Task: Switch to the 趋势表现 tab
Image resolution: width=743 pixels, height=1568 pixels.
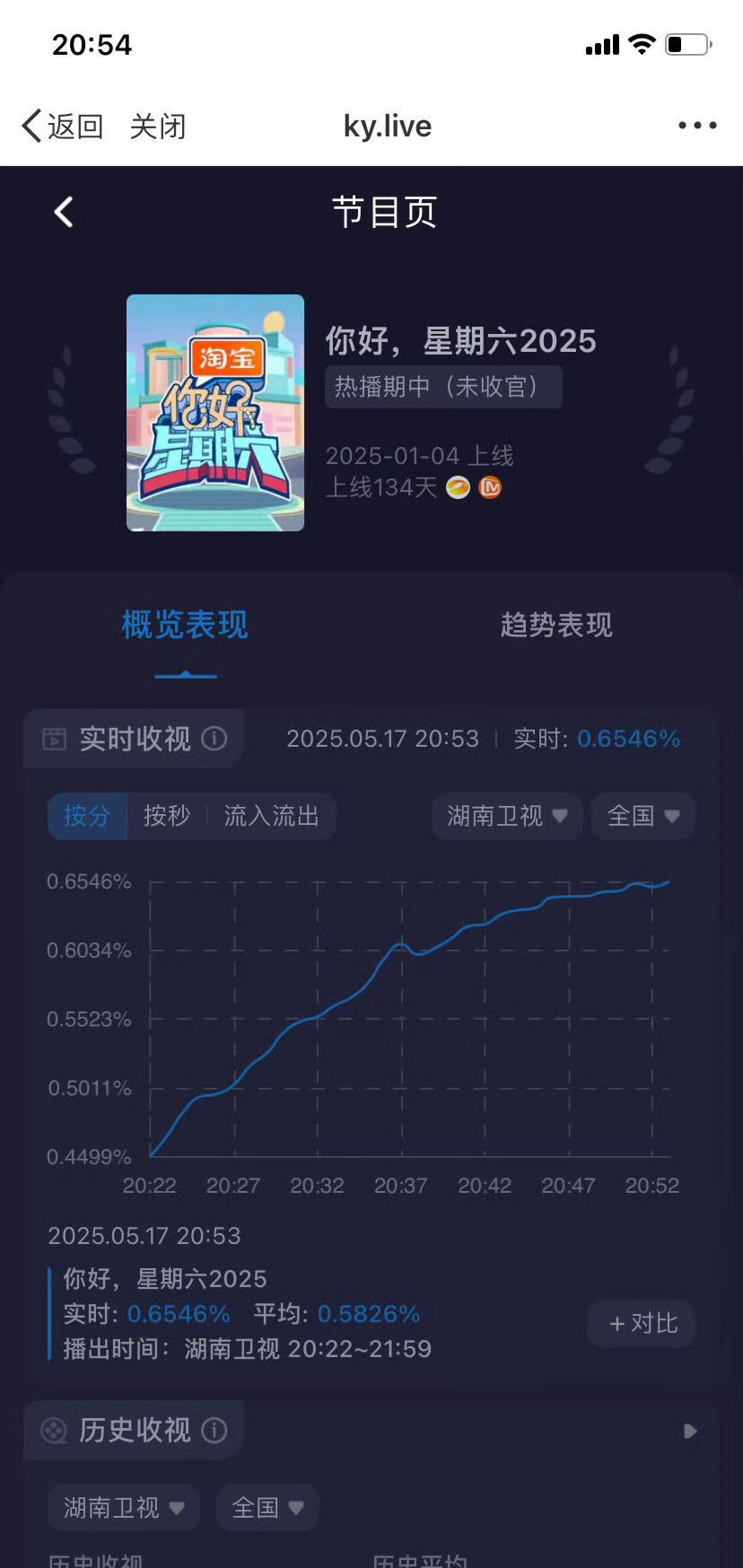Action: 556,625
